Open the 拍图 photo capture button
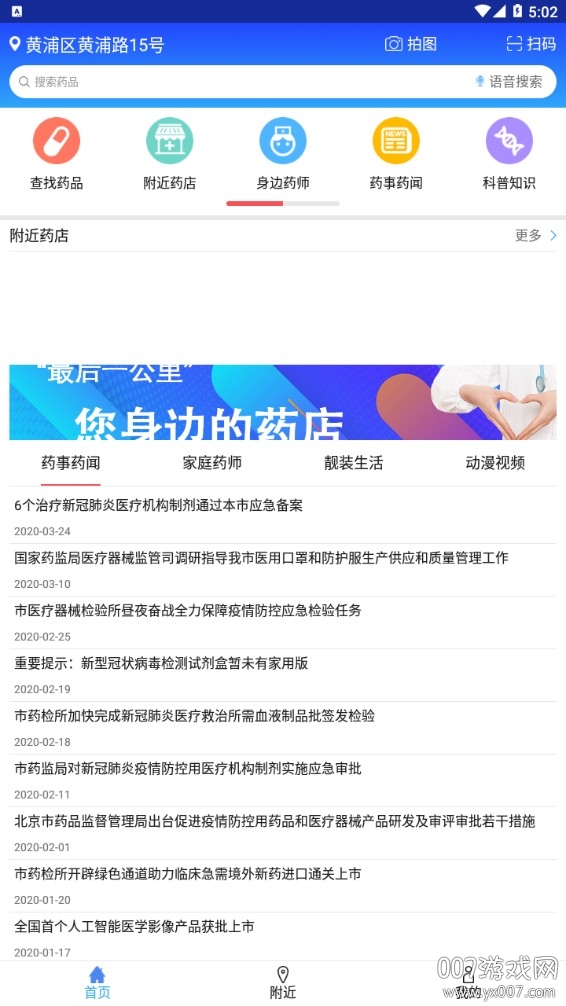Image resolution: width=566 pixels, height=1006 pixels. (x=411, y=44)
